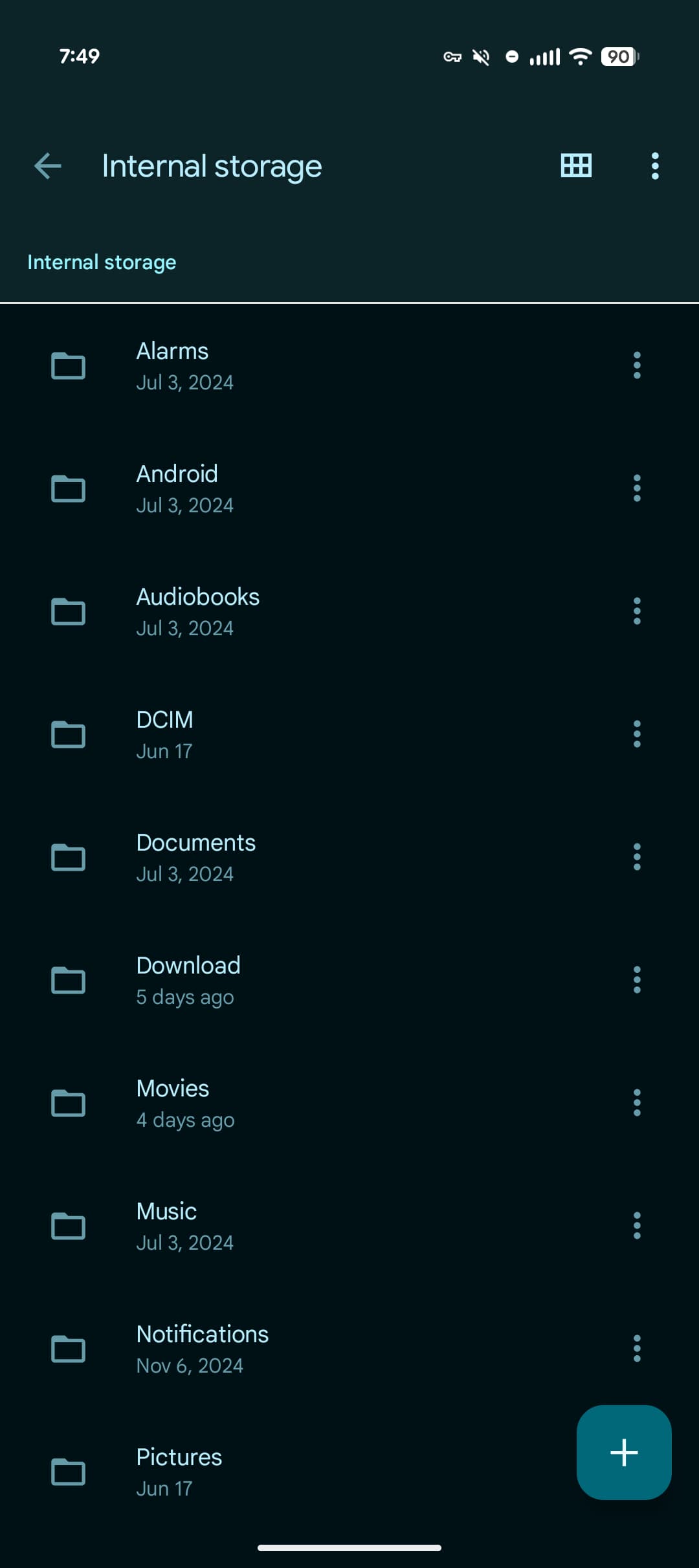This screenshot has height=1568, width=699.
Task: Open the Notifications folder
Action: (202, 1349)
